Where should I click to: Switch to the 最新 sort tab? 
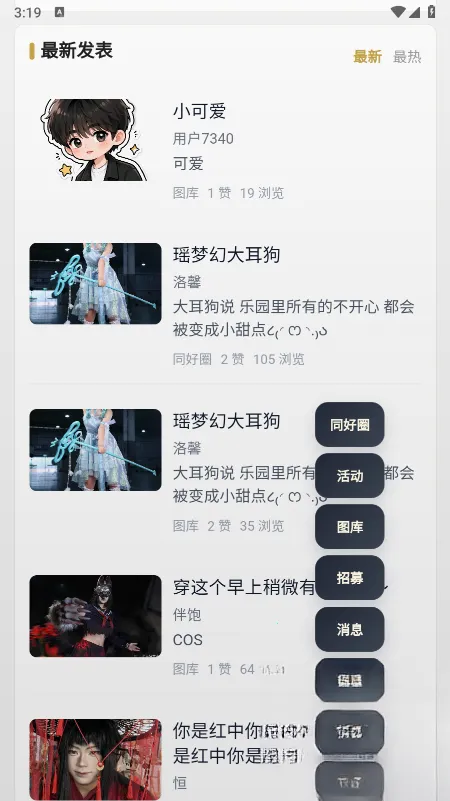(367, 57)
